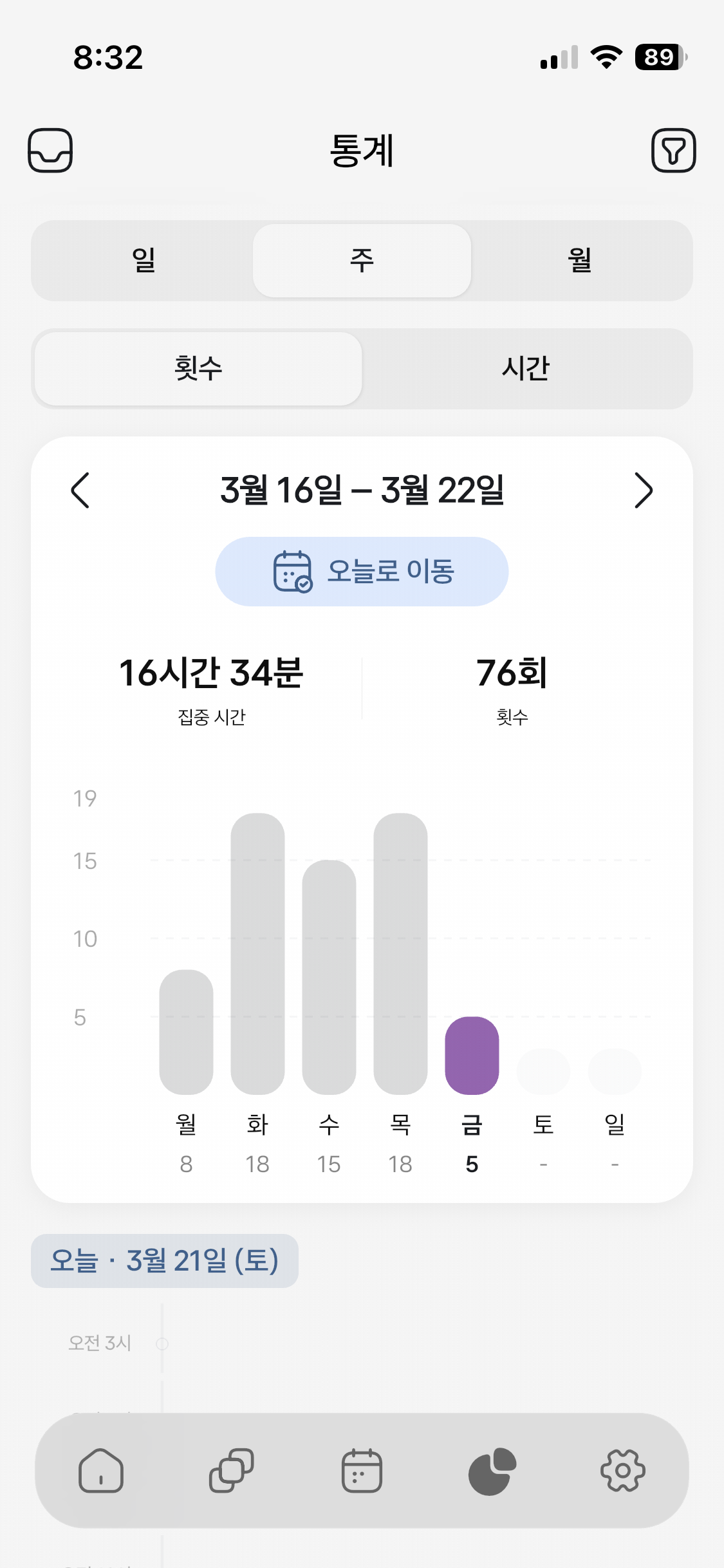This screenshot has width=724, height=1568.
Task: Select the 주 (week) tab
Action: 362,261
